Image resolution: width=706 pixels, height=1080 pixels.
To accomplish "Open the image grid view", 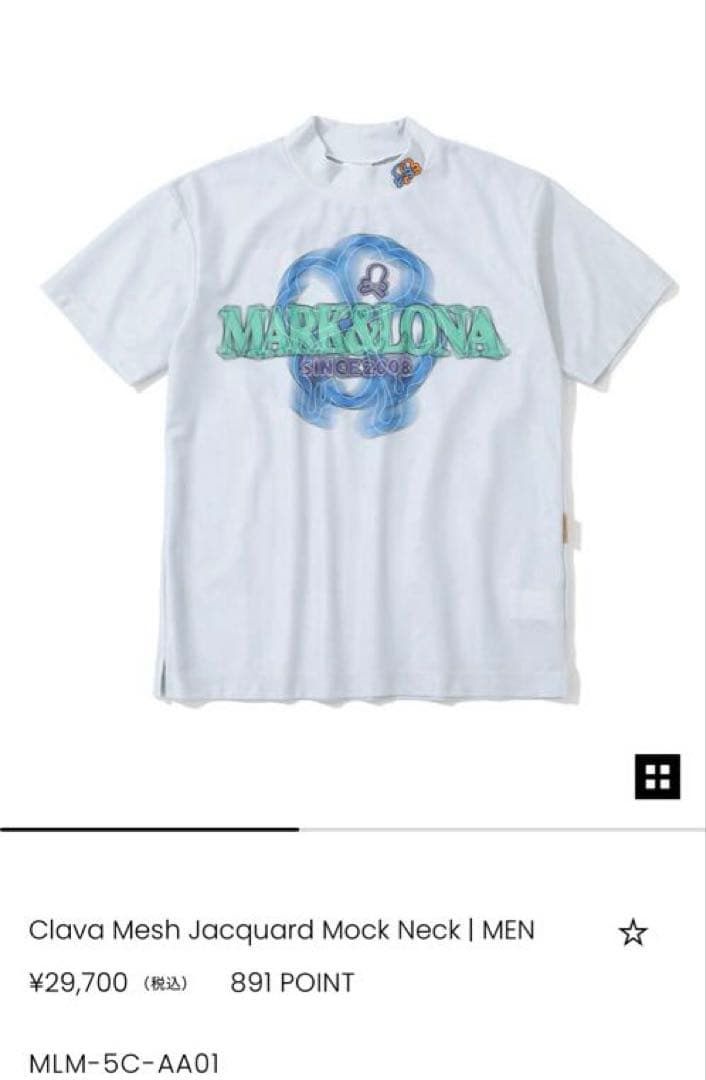I will tap(657, 775).
